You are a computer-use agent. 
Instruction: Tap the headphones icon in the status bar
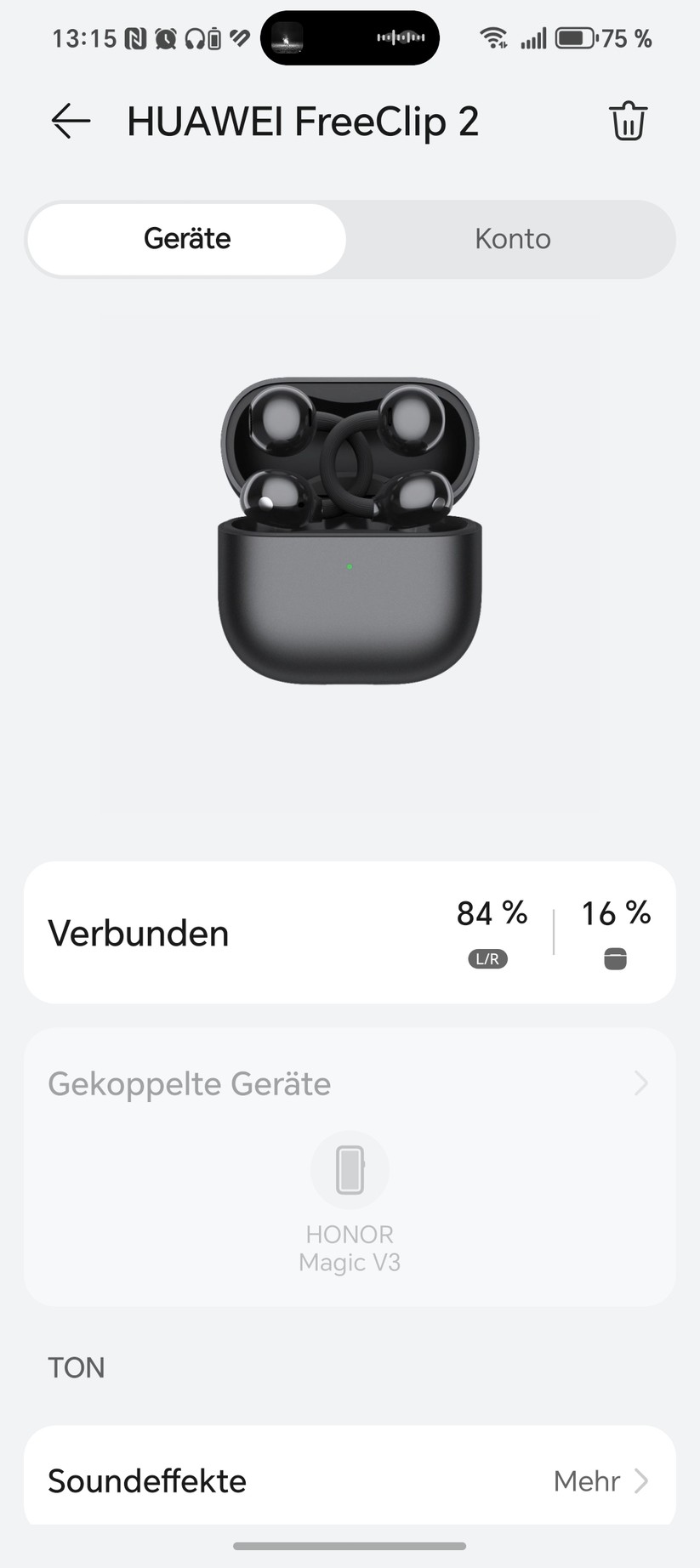pyautogui.click(x=195, y=37)
